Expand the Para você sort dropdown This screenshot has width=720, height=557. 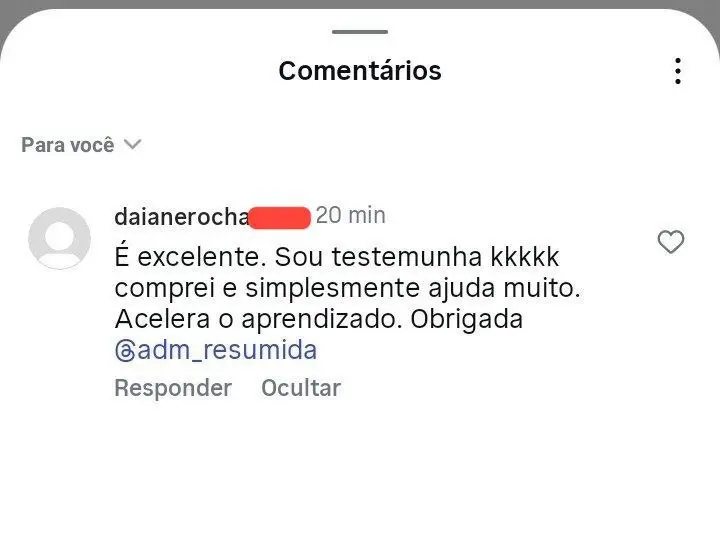(81, 145)
